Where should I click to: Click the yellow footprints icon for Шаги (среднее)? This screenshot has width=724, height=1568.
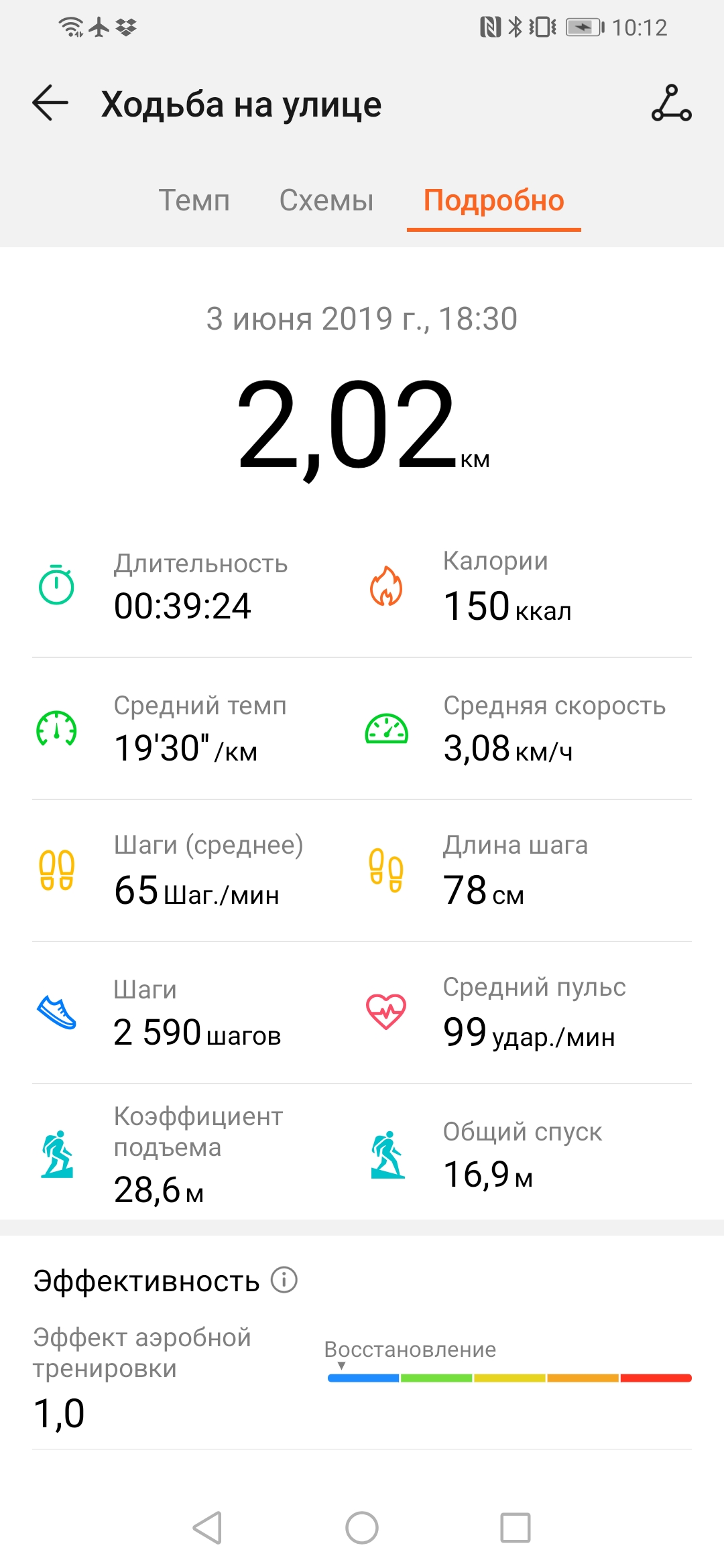57,871
